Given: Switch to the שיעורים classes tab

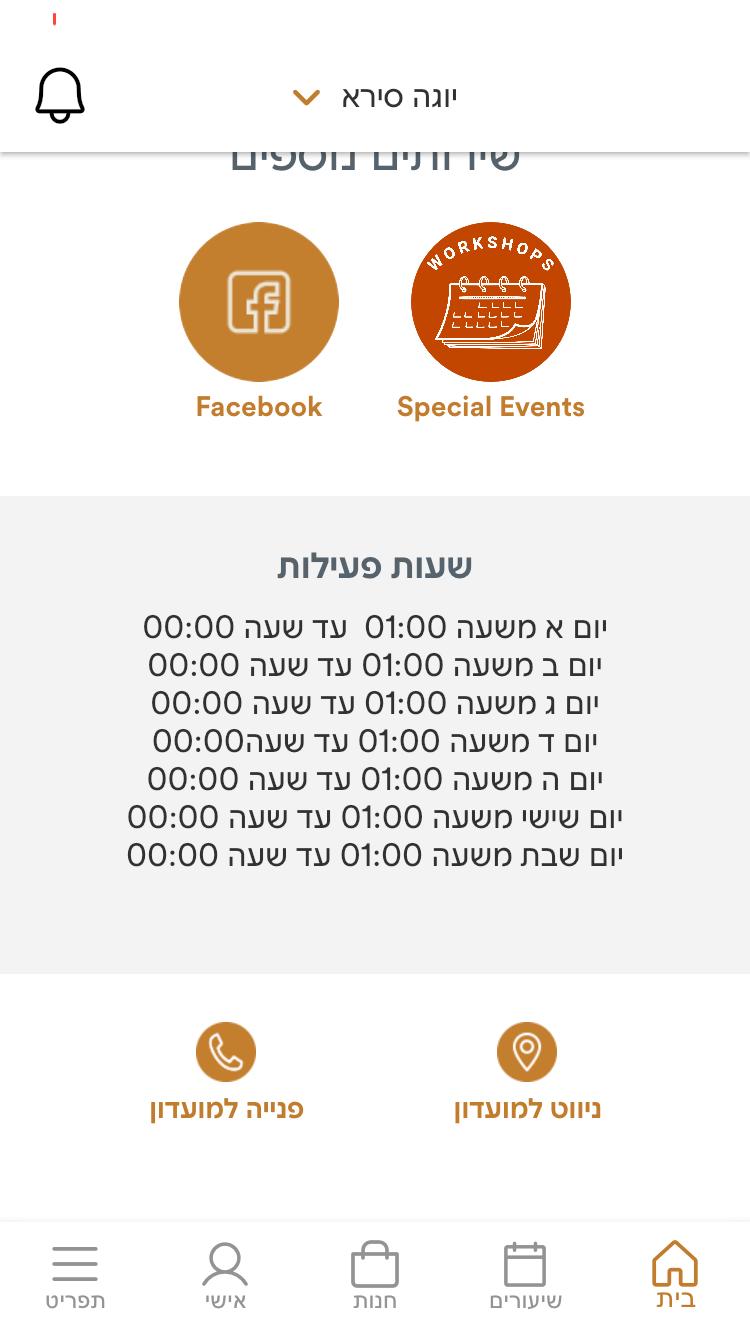Looking at the screenshot, I should click(525, 1274).
